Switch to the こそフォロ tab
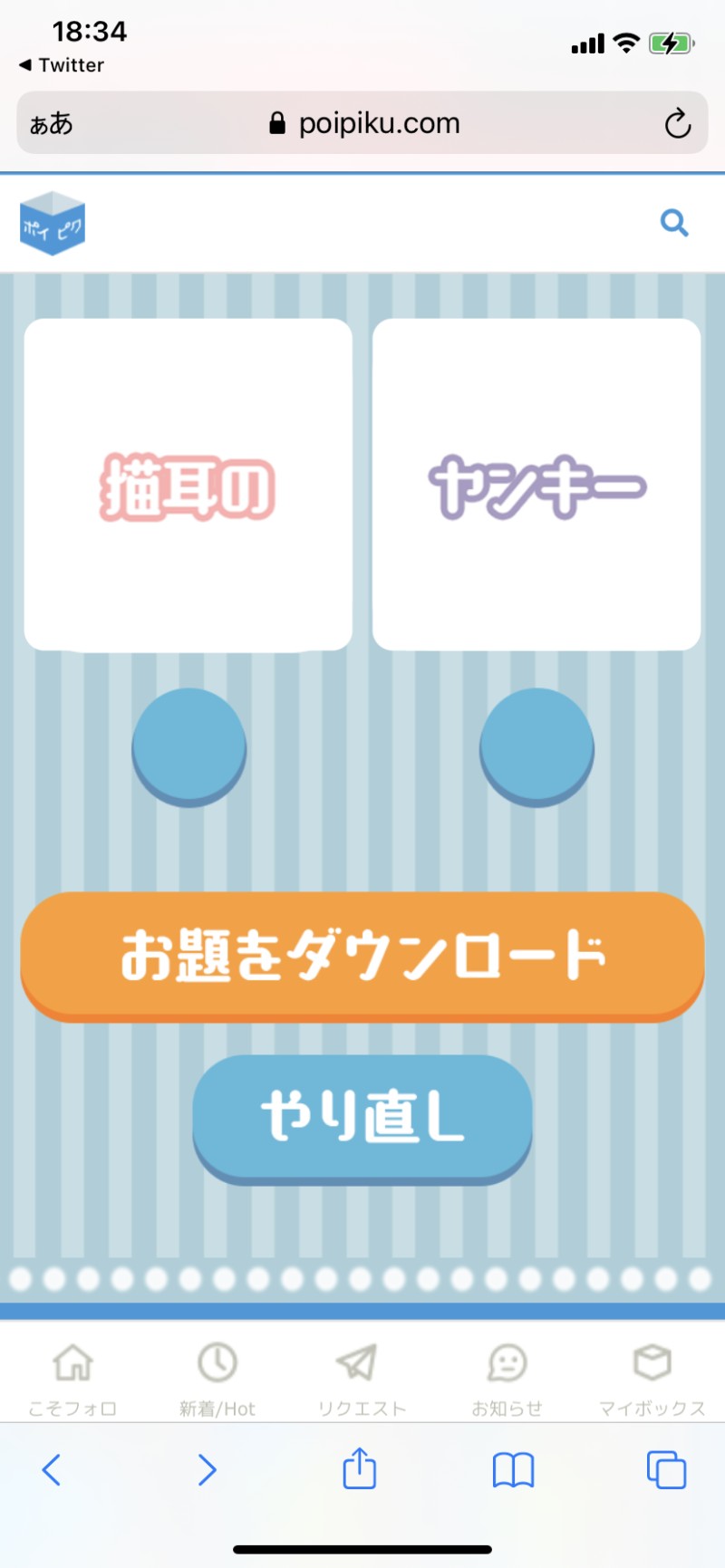The height and width of the screenshot is (1568, 725). click(x=72, y=1379)
